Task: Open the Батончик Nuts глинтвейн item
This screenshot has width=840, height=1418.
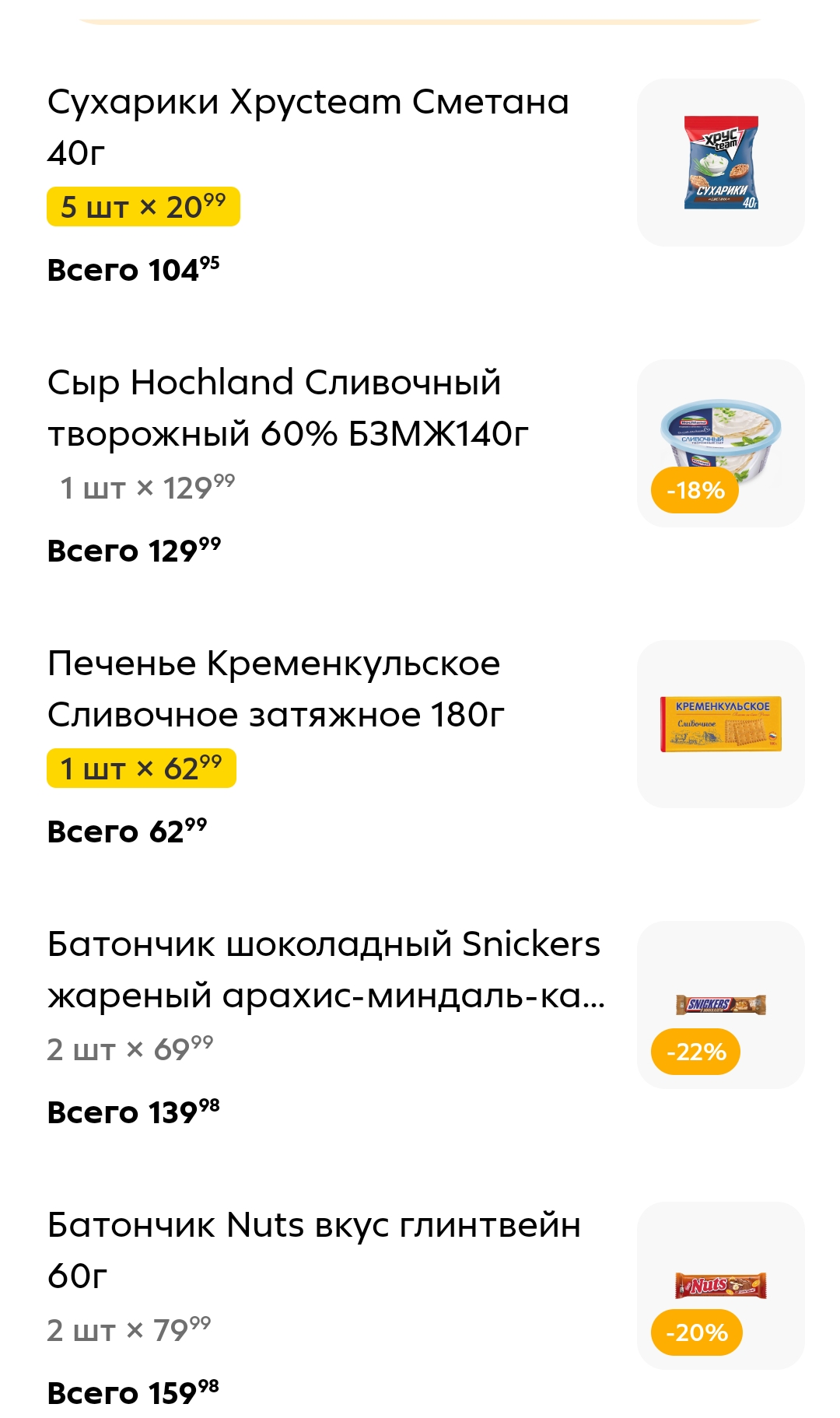Action: [x=313, y=1249]
